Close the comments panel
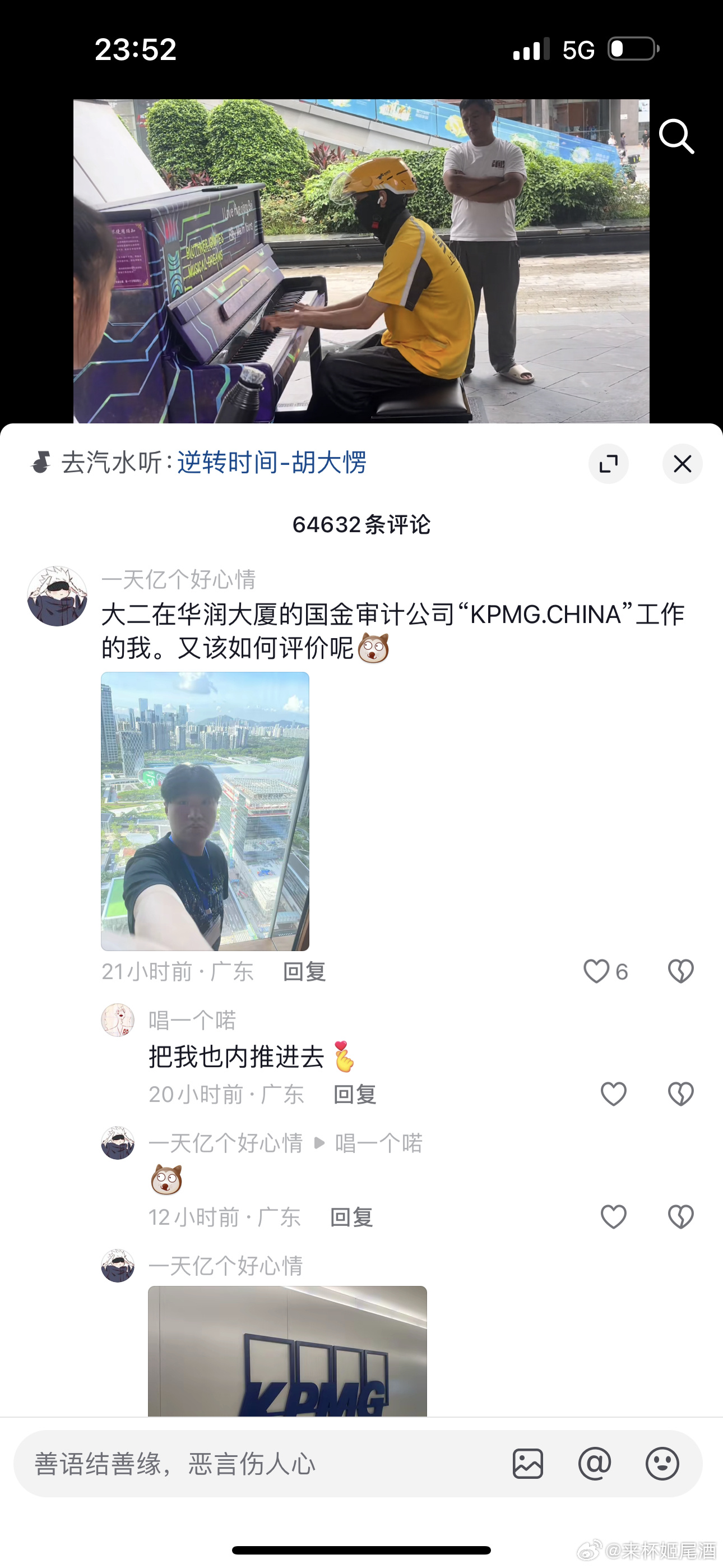The height and width of the screenshot is (1568, 723). pyautogui.click(x=682, y=464)
